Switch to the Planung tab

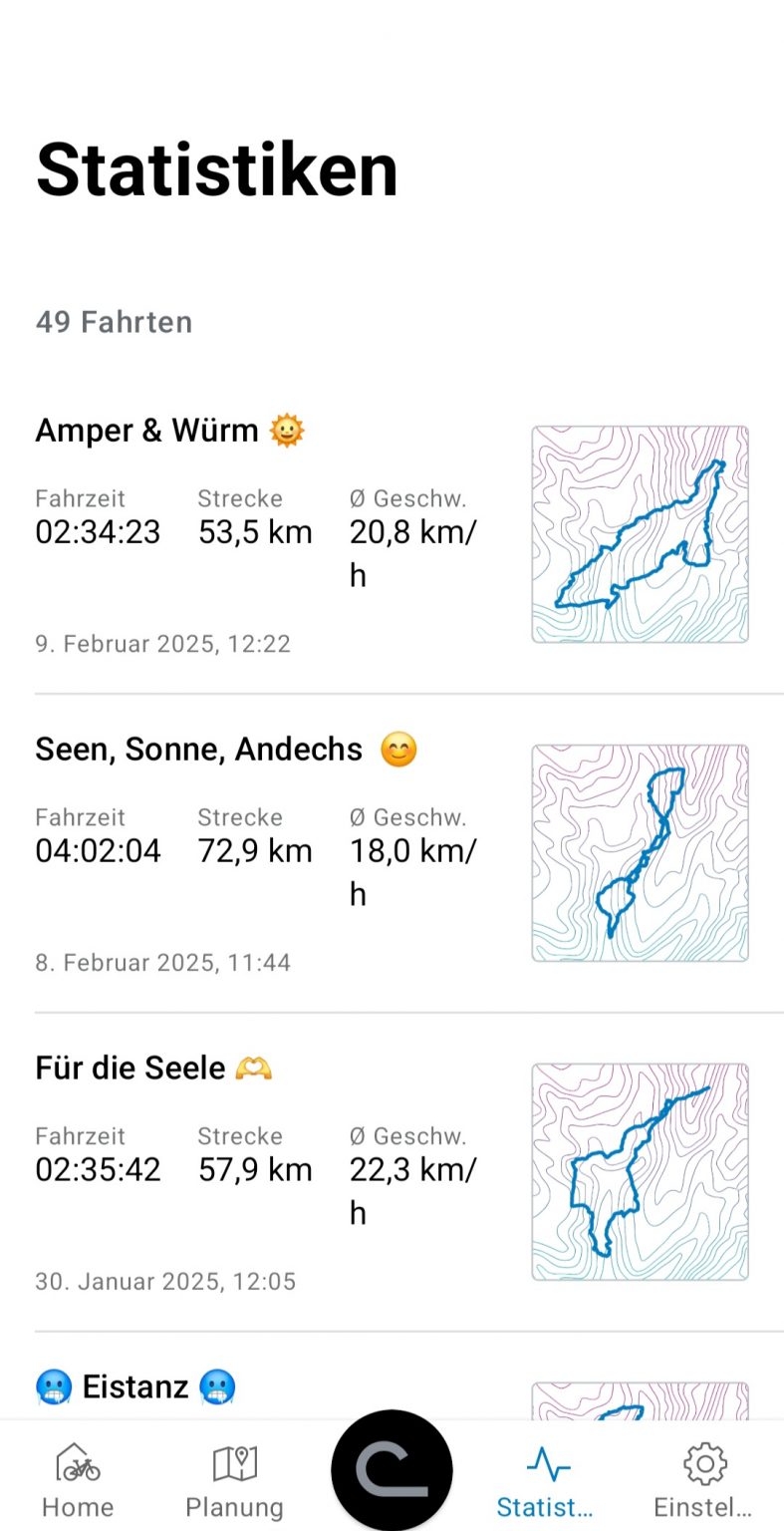[x=234, y=1480]
